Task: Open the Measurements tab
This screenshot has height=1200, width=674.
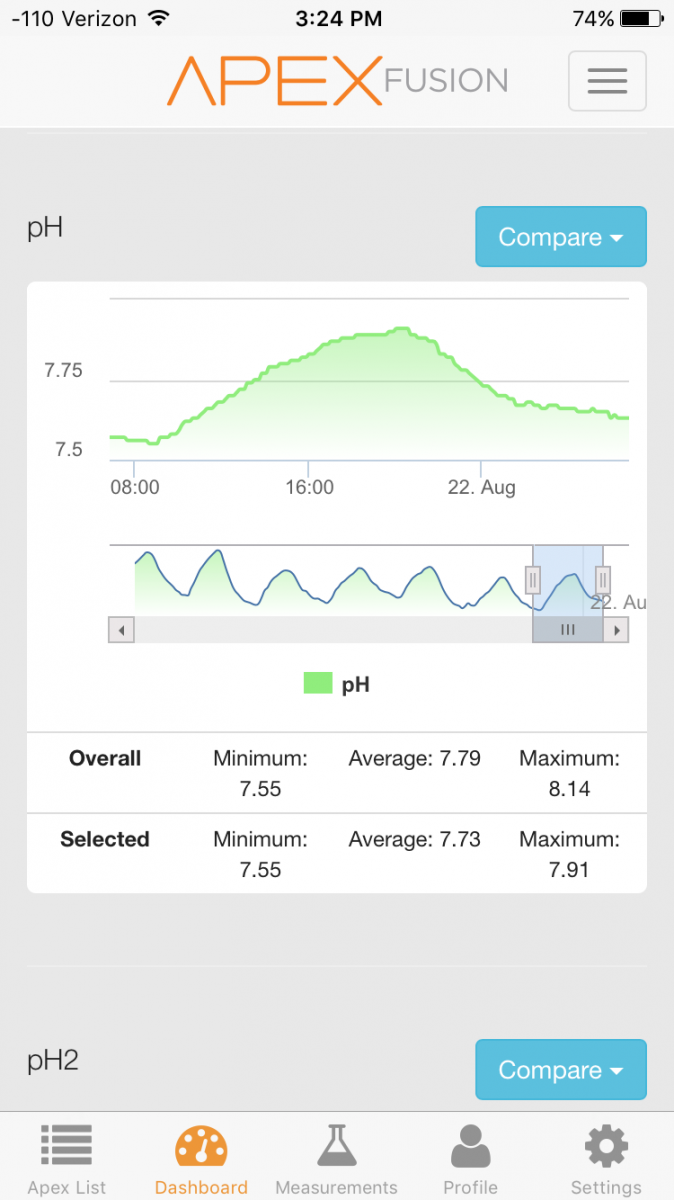Action: tap(337, 1160)
